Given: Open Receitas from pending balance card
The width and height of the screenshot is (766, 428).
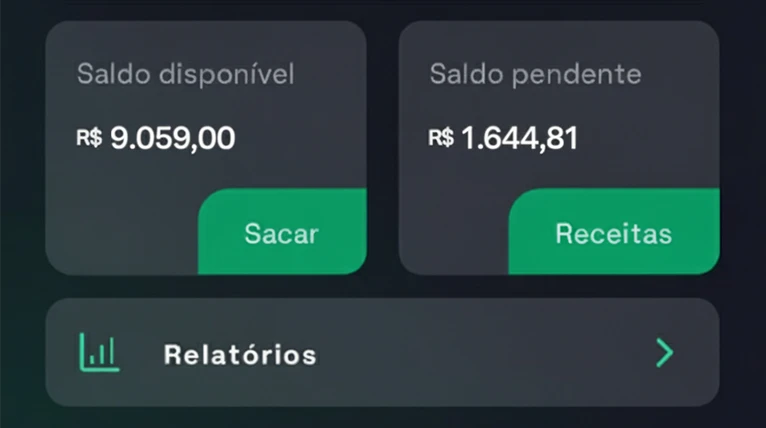Looking at the screenshot, I should point(613,233).
